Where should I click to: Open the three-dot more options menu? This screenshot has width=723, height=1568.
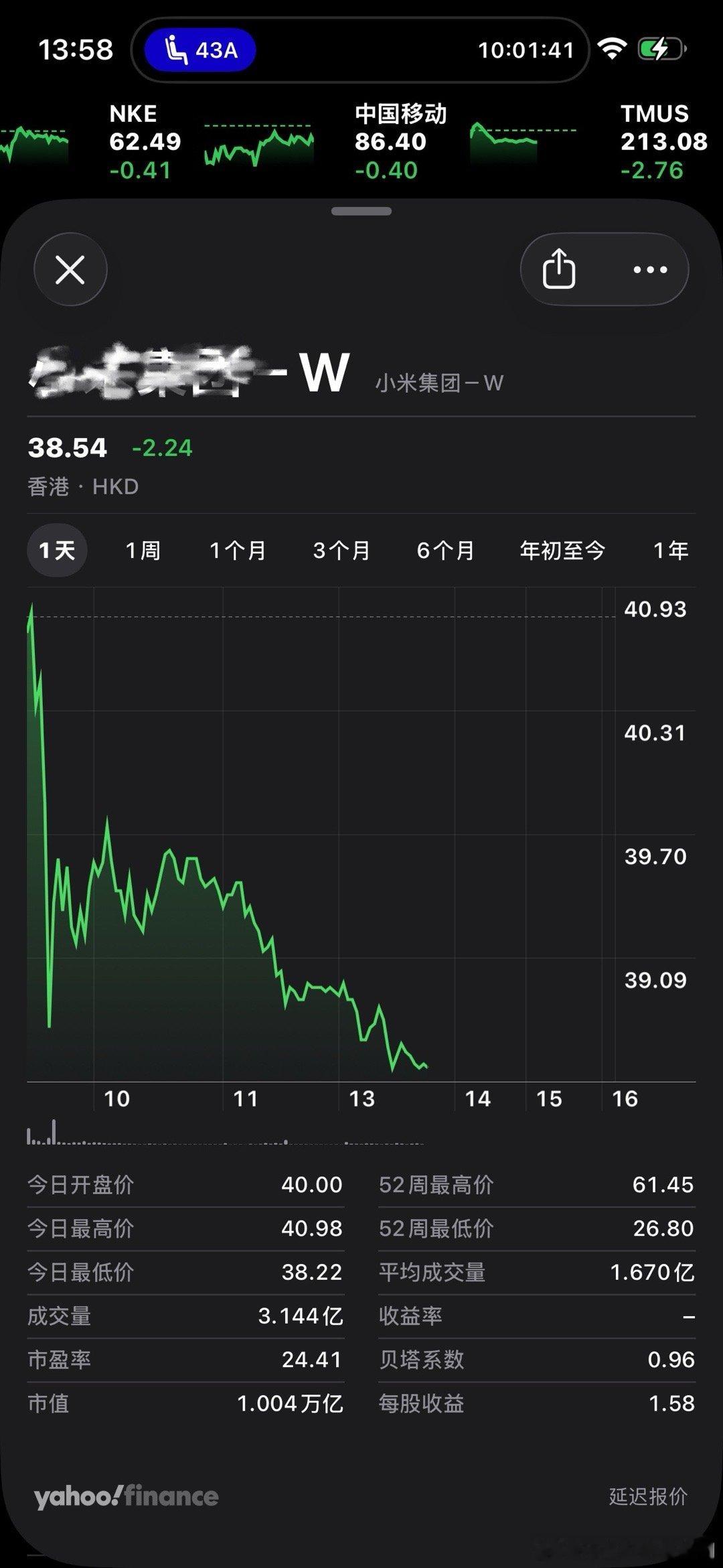[650, 269]
